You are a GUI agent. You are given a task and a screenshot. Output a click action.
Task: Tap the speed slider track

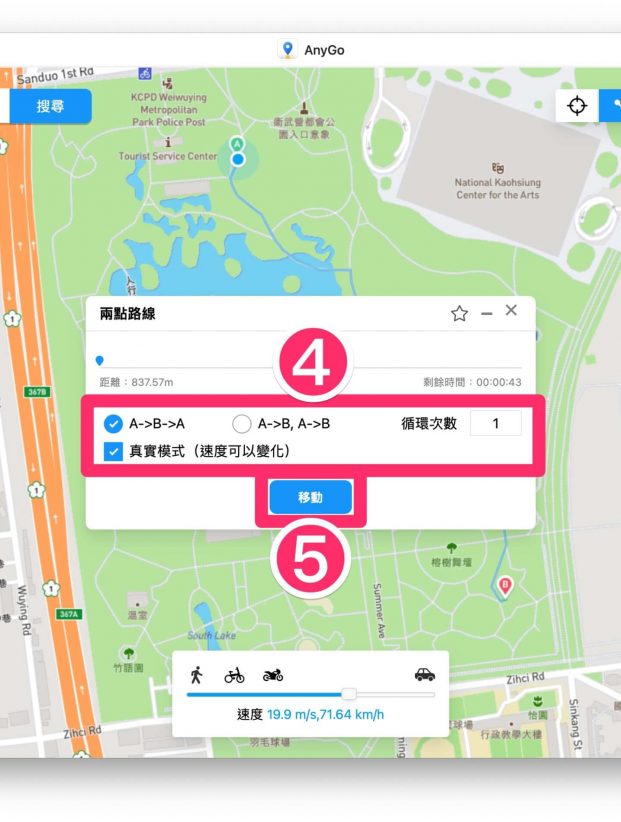point(392,694)
